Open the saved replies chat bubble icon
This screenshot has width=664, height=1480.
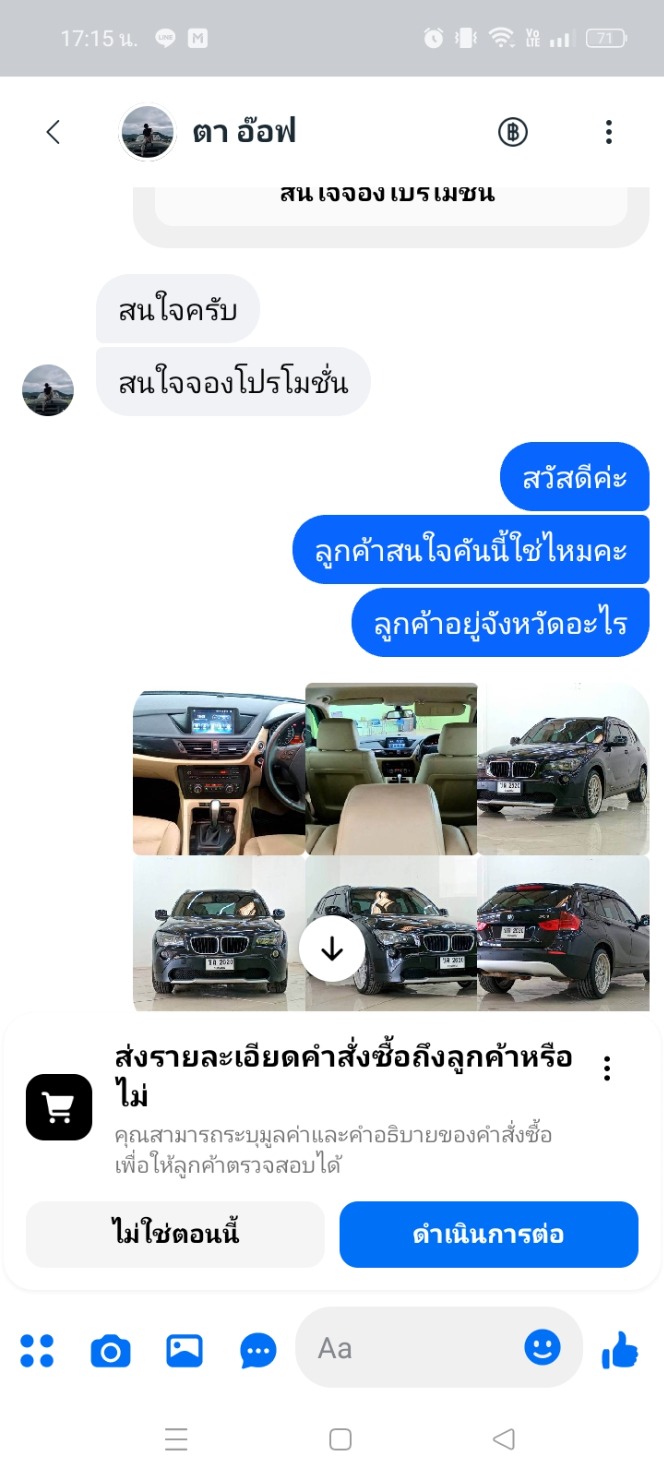(258, 1351)
